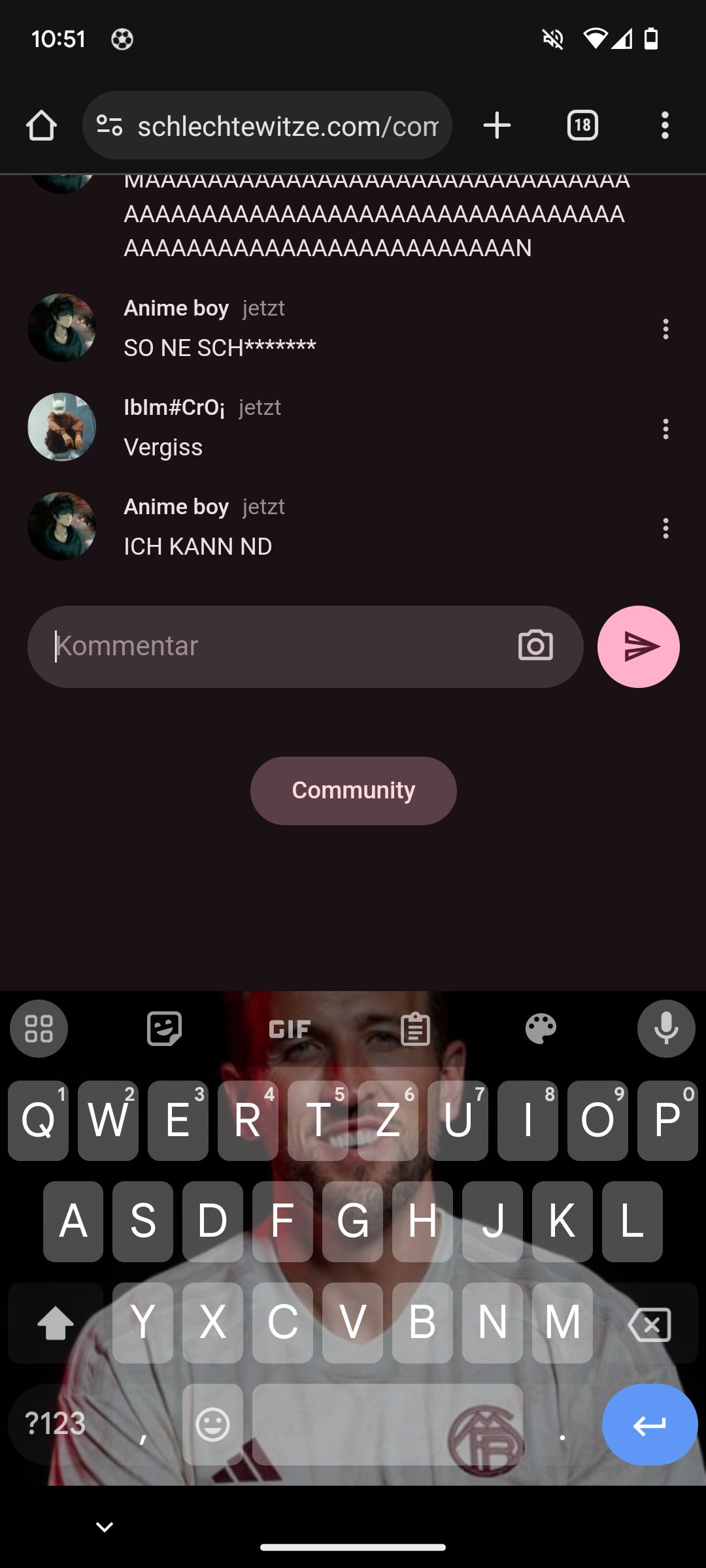Attach a photo with the camera icon

pos(535,646)
